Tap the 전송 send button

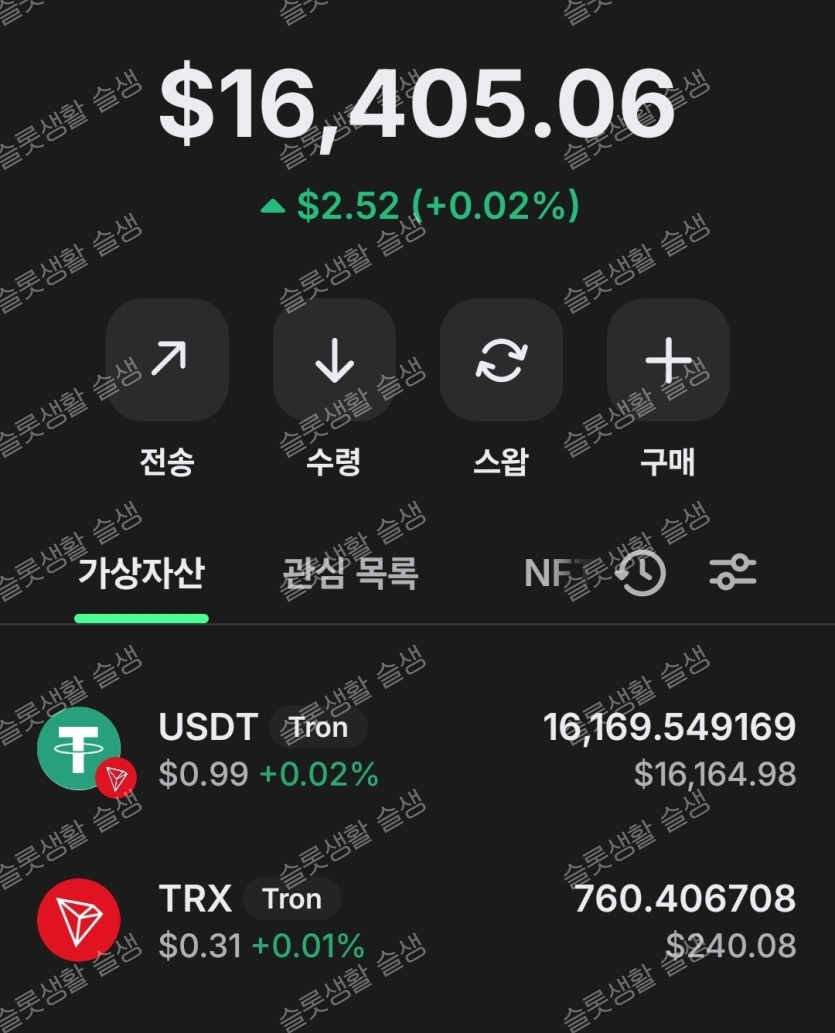167,360
